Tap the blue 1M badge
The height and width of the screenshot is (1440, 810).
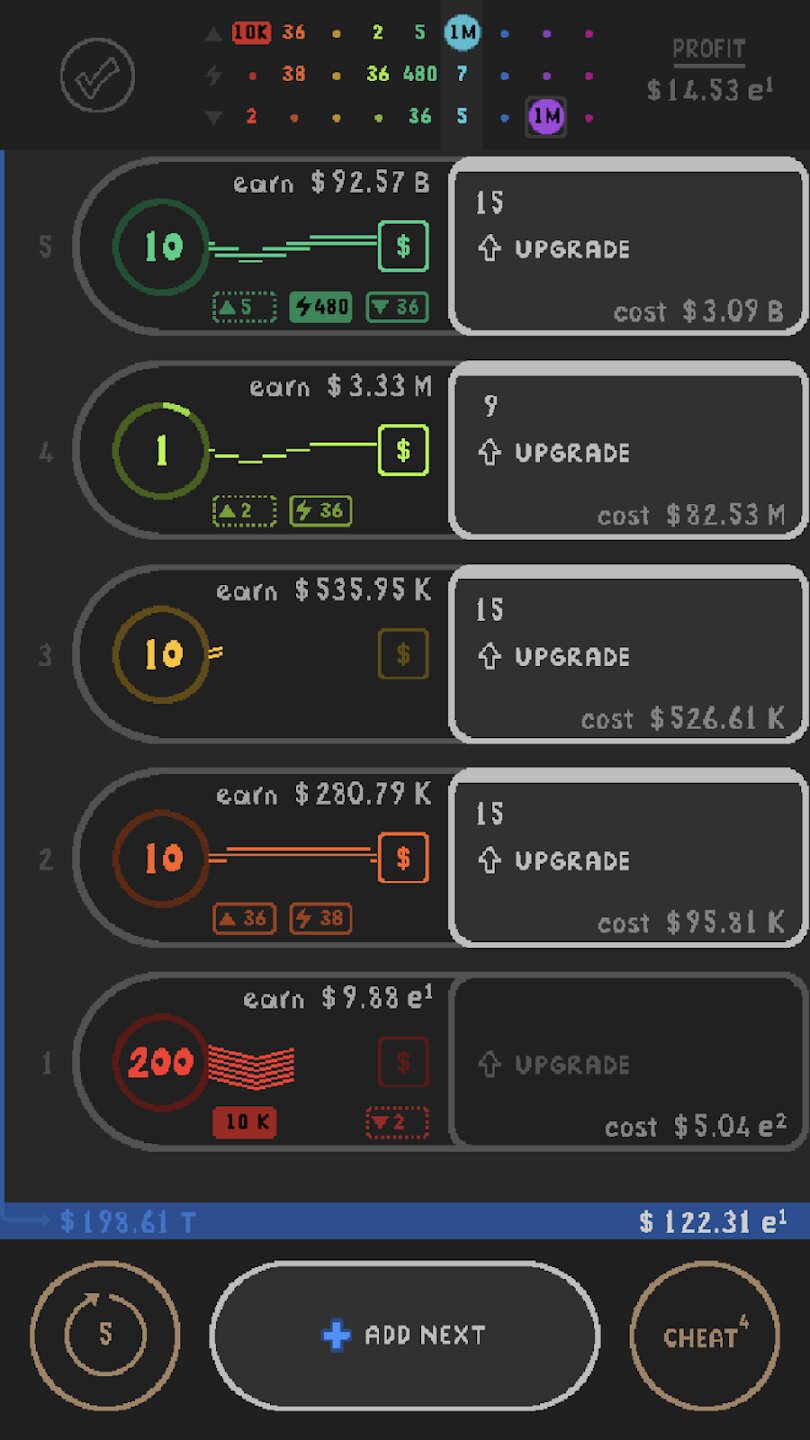(462, 33)
